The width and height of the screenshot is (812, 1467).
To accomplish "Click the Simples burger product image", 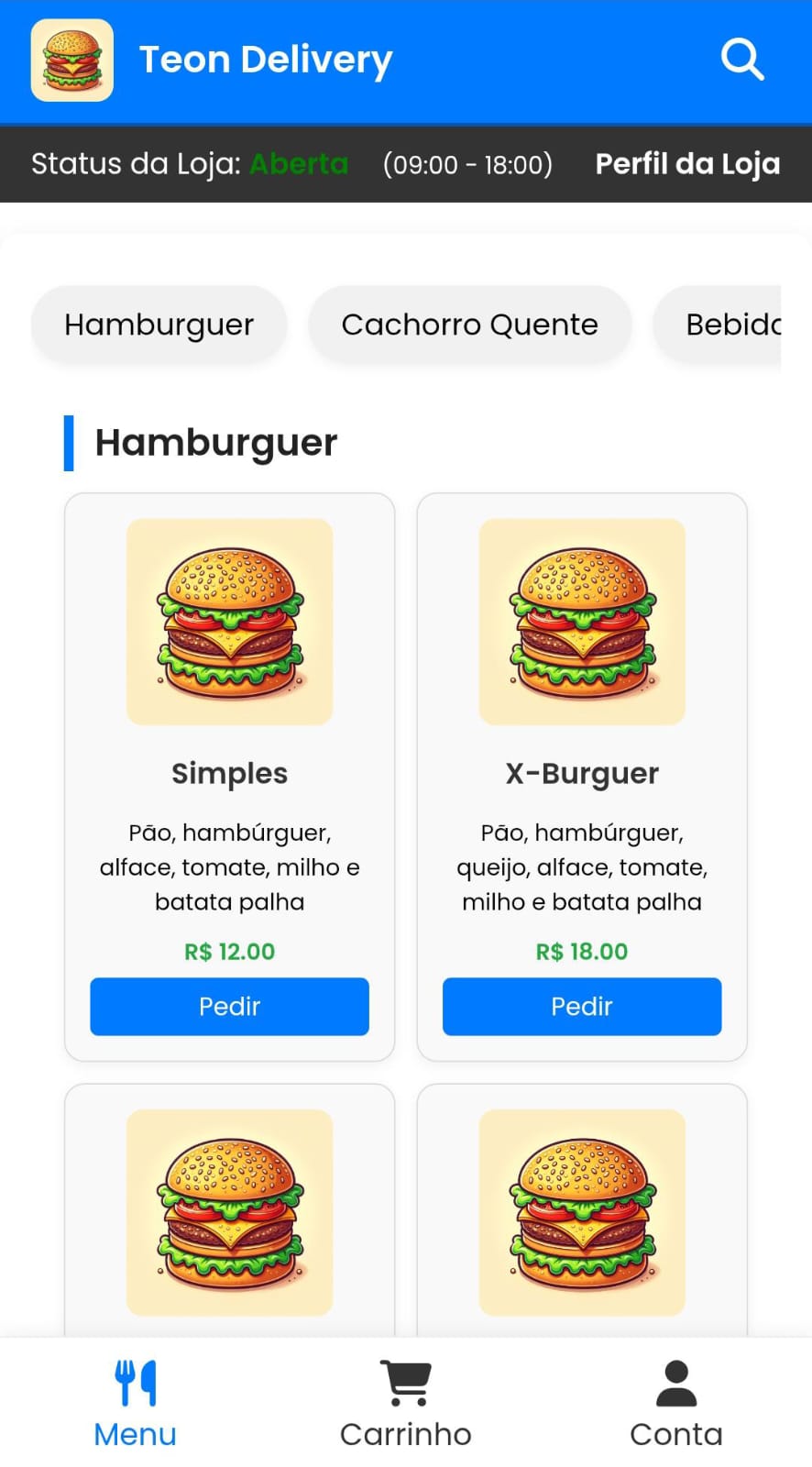I will (x=229, y=622).
